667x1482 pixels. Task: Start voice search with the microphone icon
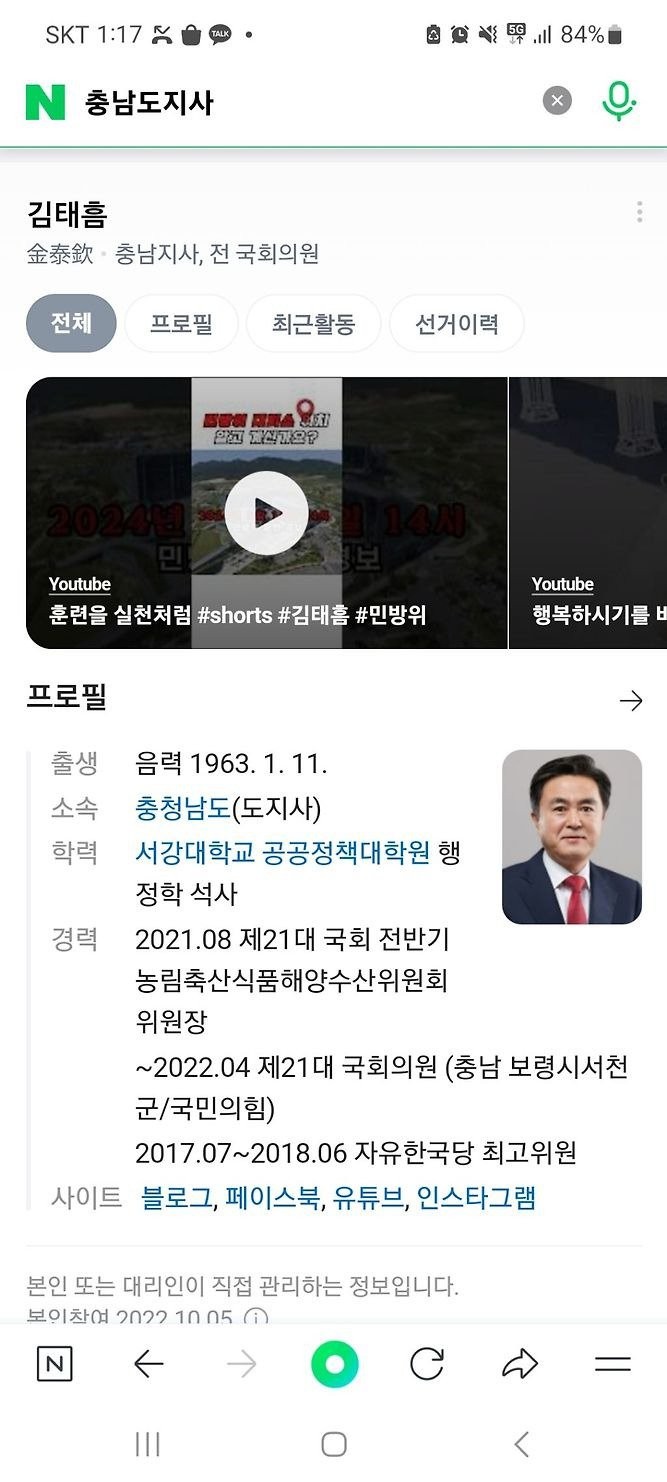click(x=619, y=101)
